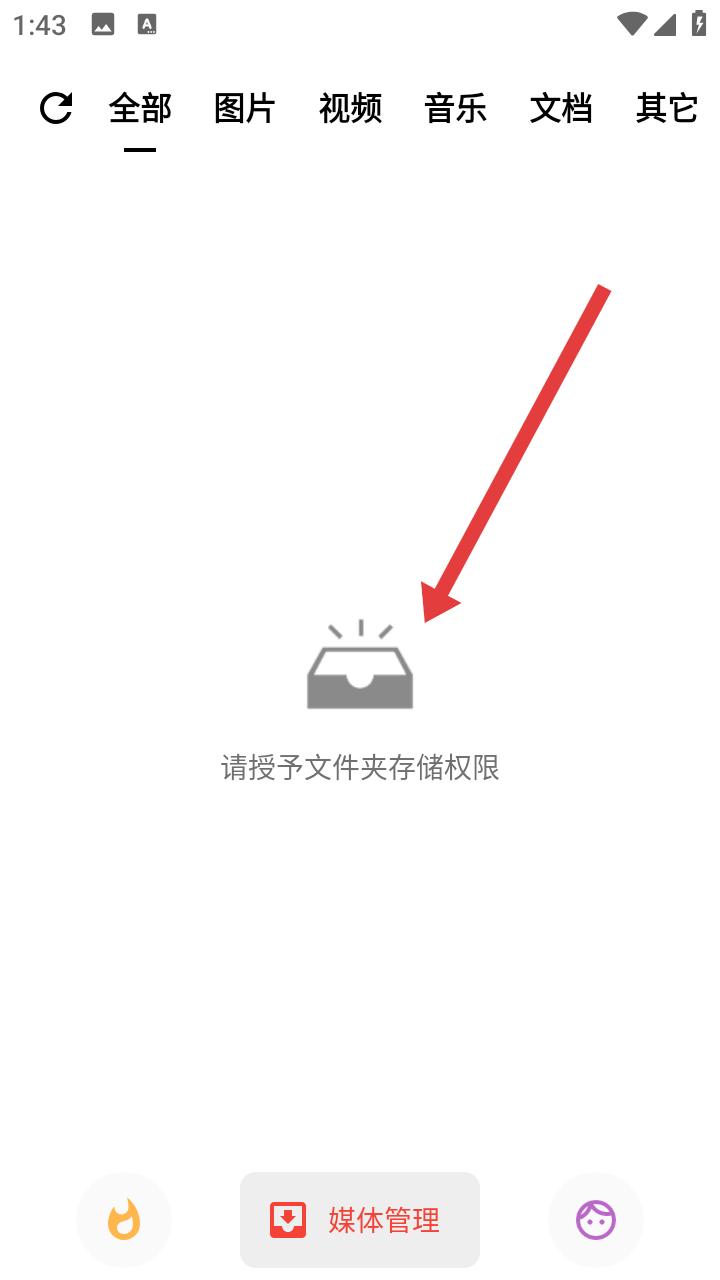The image size is (720, 1280).
Task: Tap the refresh icon
Action: coord(56,108)
